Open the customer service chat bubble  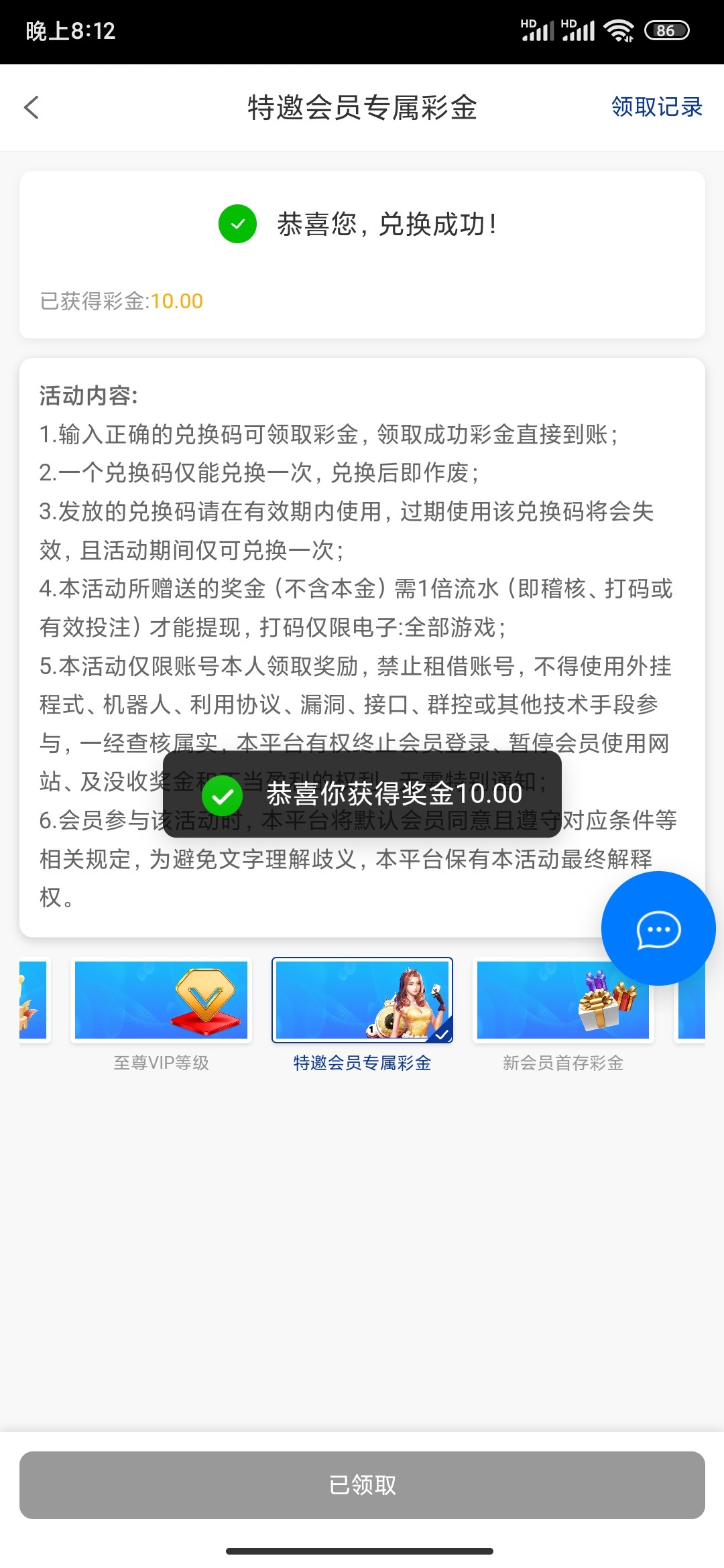pos(658,929)
